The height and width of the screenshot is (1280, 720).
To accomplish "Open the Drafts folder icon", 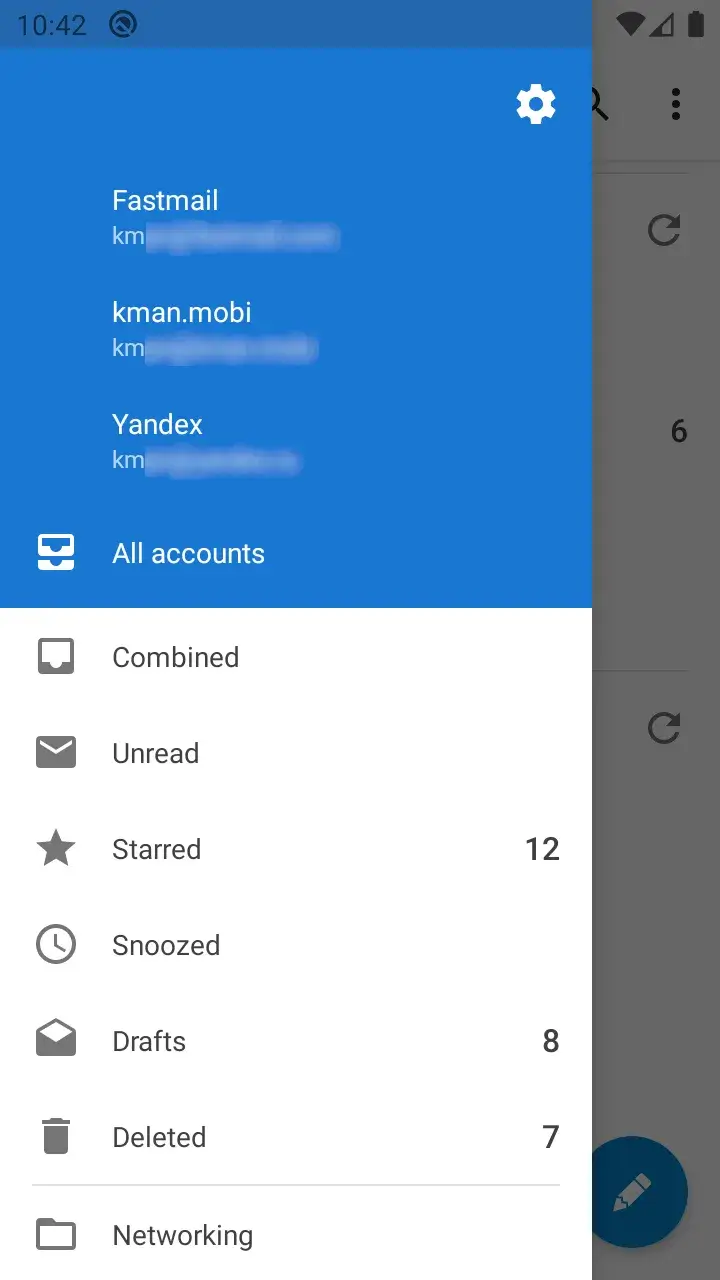I will [x=55, y=1040].
